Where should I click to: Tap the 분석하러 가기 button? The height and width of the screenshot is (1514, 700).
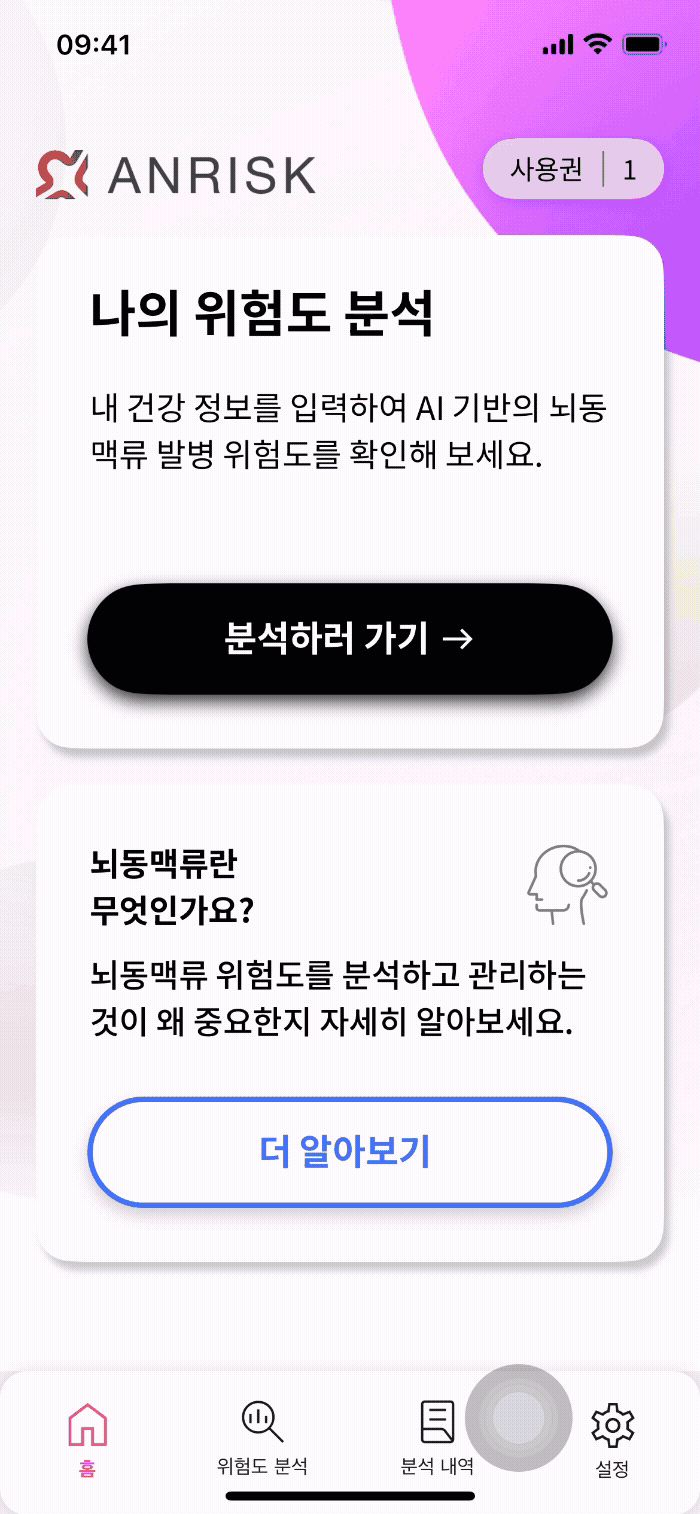tap(349, 639)
